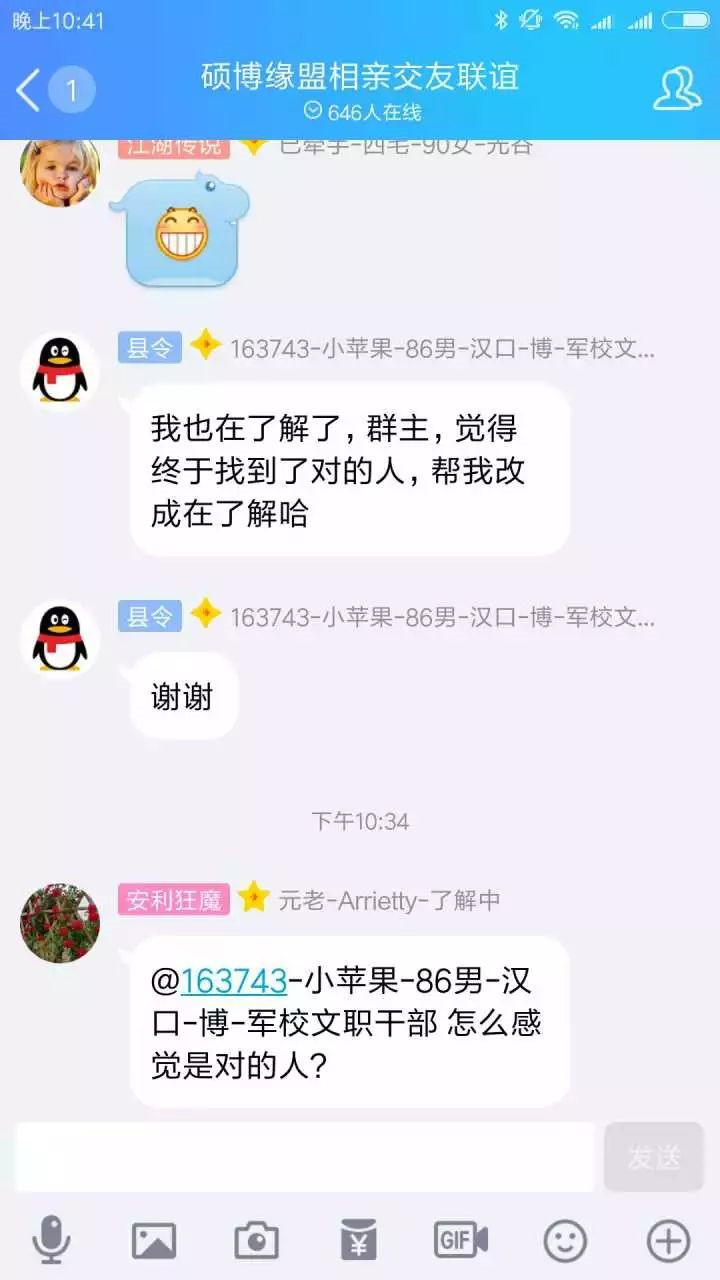The height and width of the screenshot is (1280, 720).
Task: Open the group members profile icon
Action: tap(677, 89)
